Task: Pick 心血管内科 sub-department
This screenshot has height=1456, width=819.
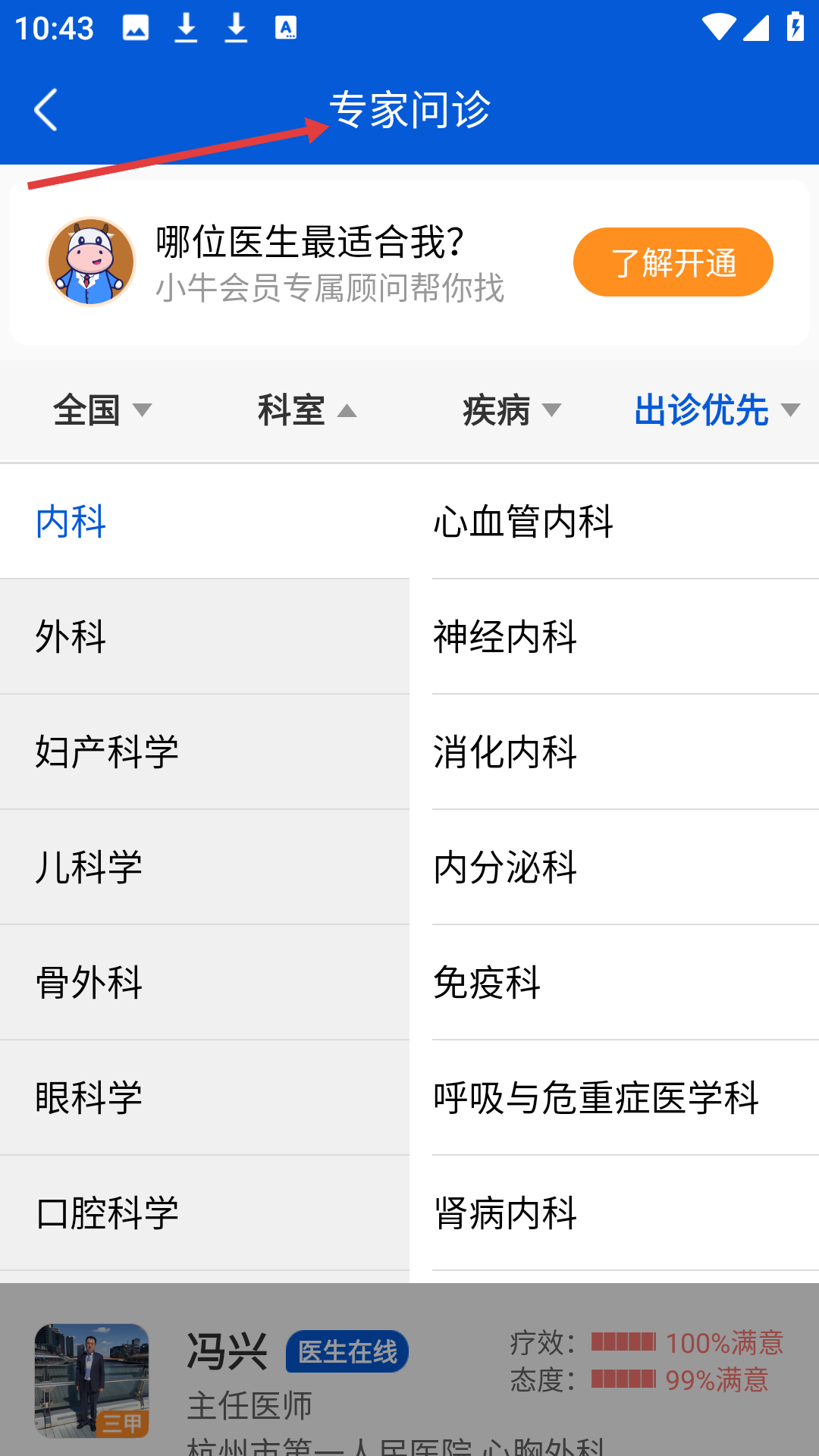Action: pos(614,522)
